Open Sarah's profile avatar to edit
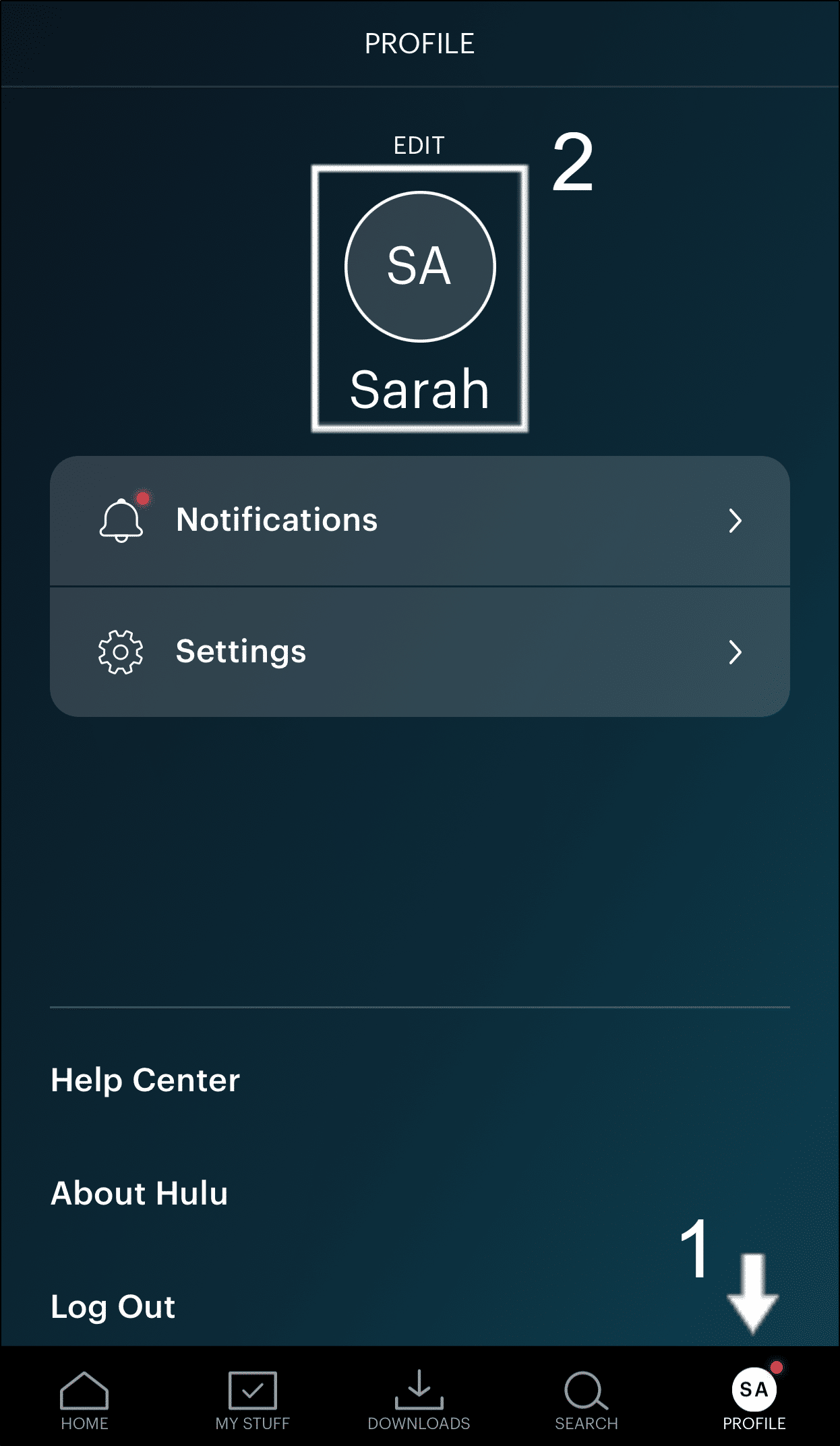Image resolution: width=840 pixels, height=1446 pixels. click(x=420, y=267)
